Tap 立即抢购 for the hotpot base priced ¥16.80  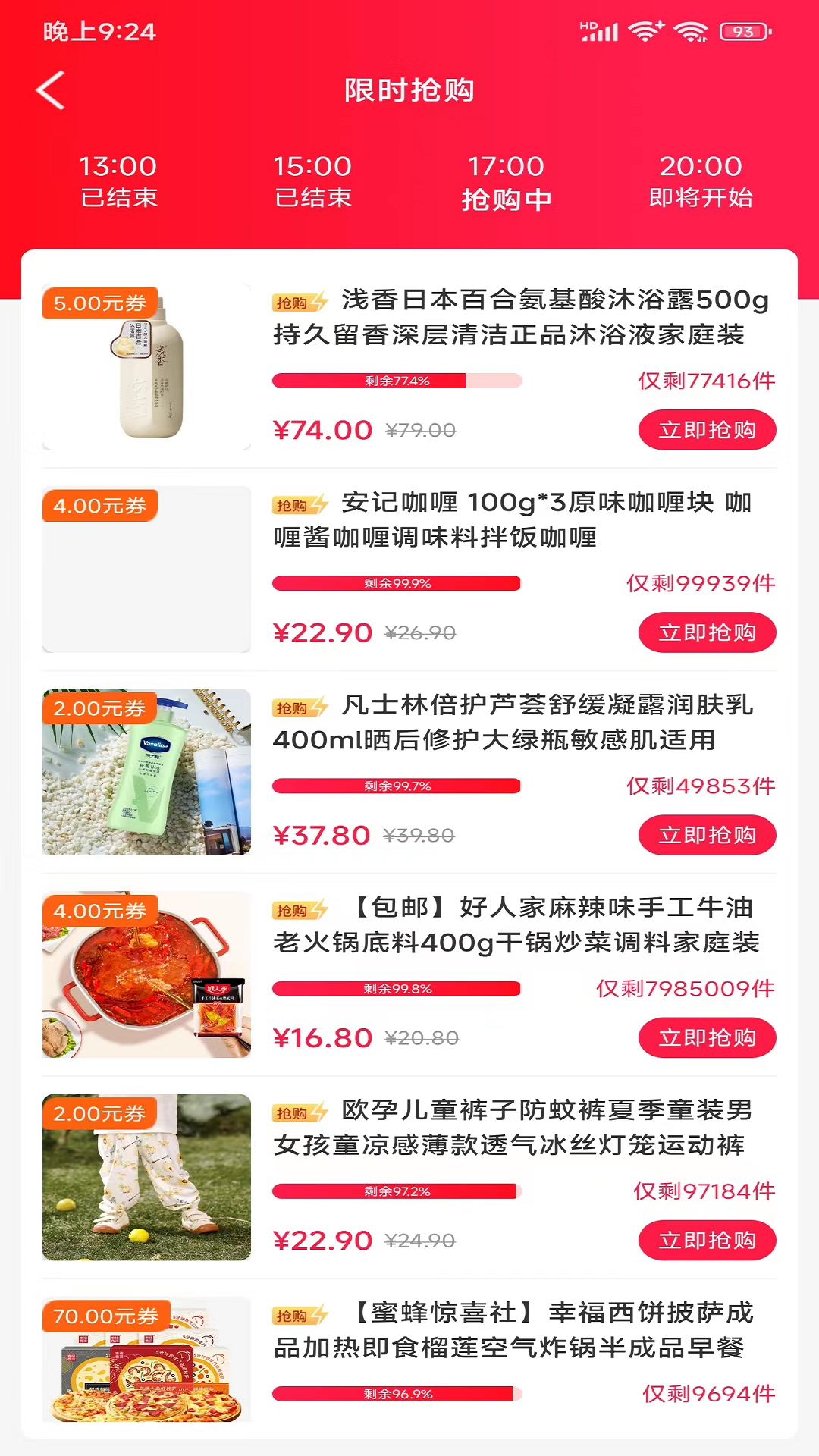pyautogui.click(x=707, y=1037)
